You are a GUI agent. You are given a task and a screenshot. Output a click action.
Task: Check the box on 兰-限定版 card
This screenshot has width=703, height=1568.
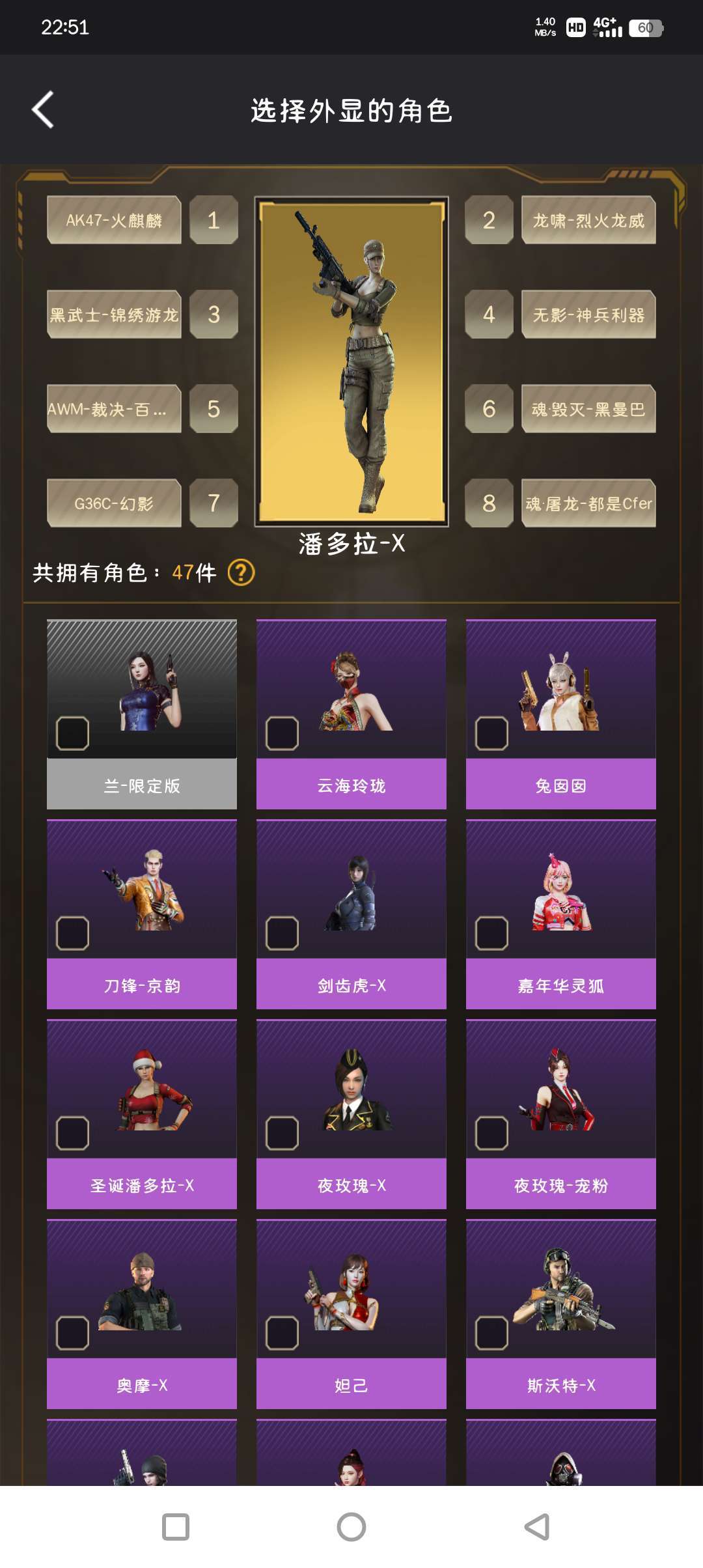tap(72, 733)
